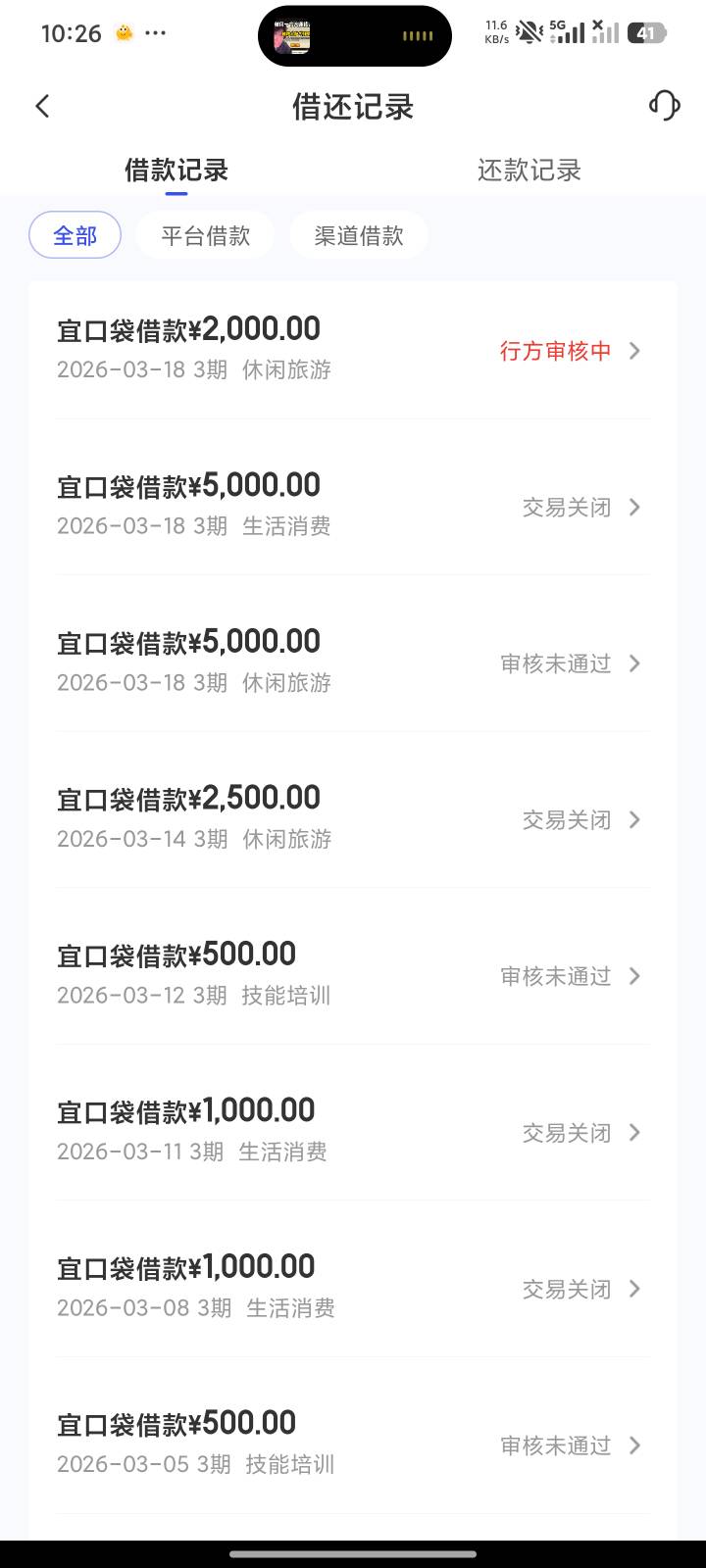This screenshot has height=1568, width=706.
Task: View the ¥2,500.00 loan from 2026-03-14
Action: tap(352, 818)
